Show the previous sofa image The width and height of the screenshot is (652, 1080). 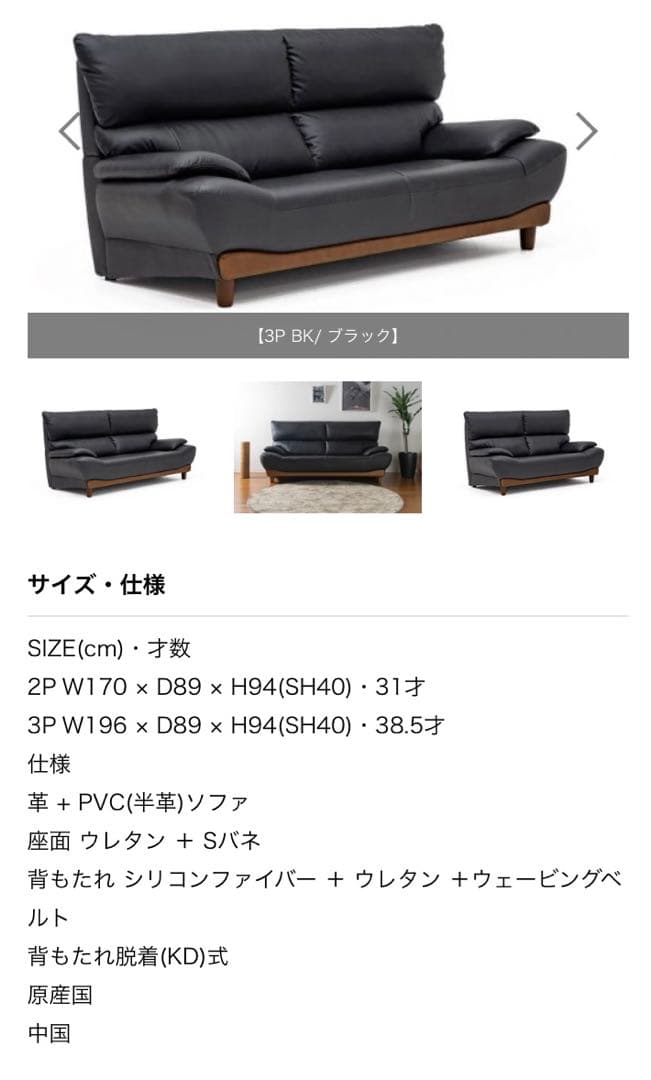(x=69, y=131)
